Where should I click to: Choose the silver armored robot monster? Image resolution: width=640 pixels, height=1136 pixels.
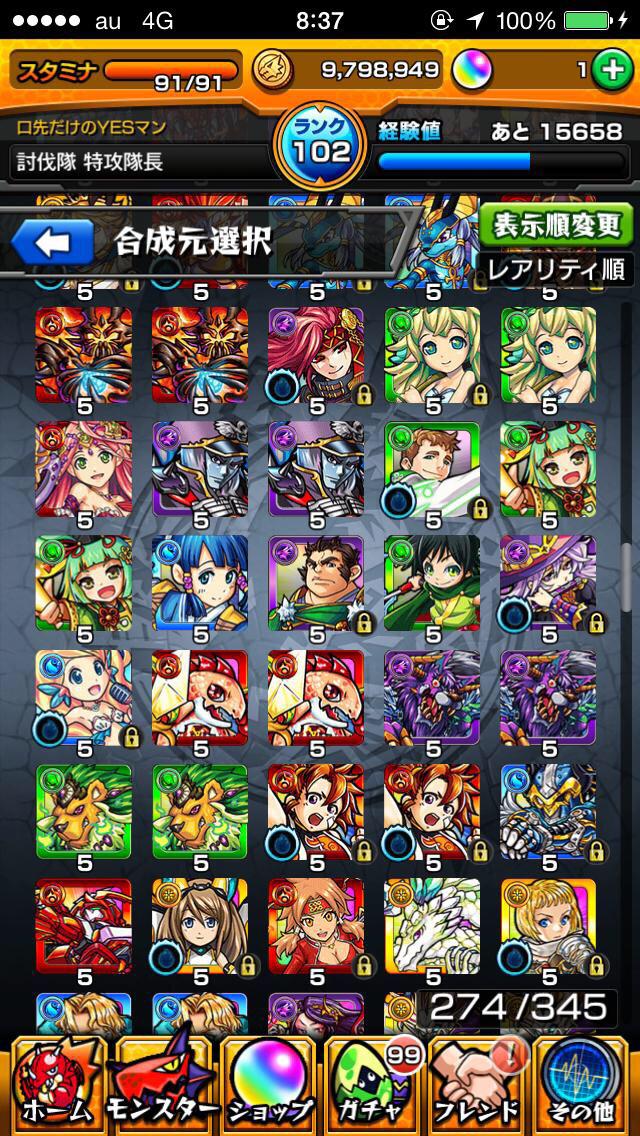[548, 812]
